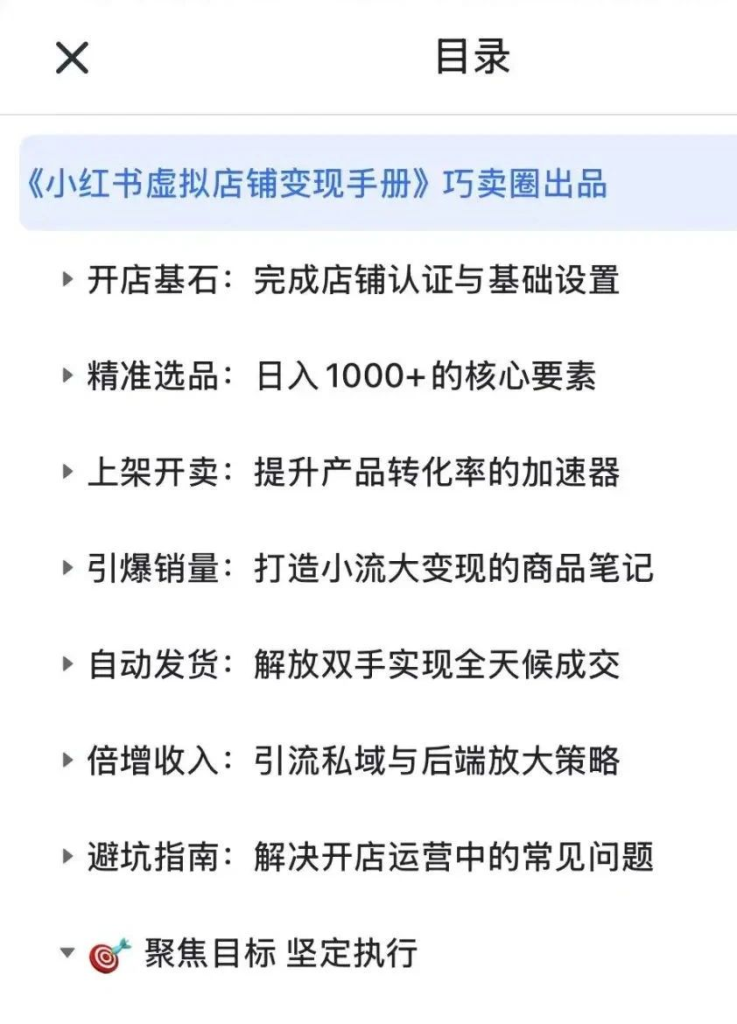Select the 上架开卖 chapter entry
The width and height of the screenshot is (737, 1024).
(x=353, y=473)
